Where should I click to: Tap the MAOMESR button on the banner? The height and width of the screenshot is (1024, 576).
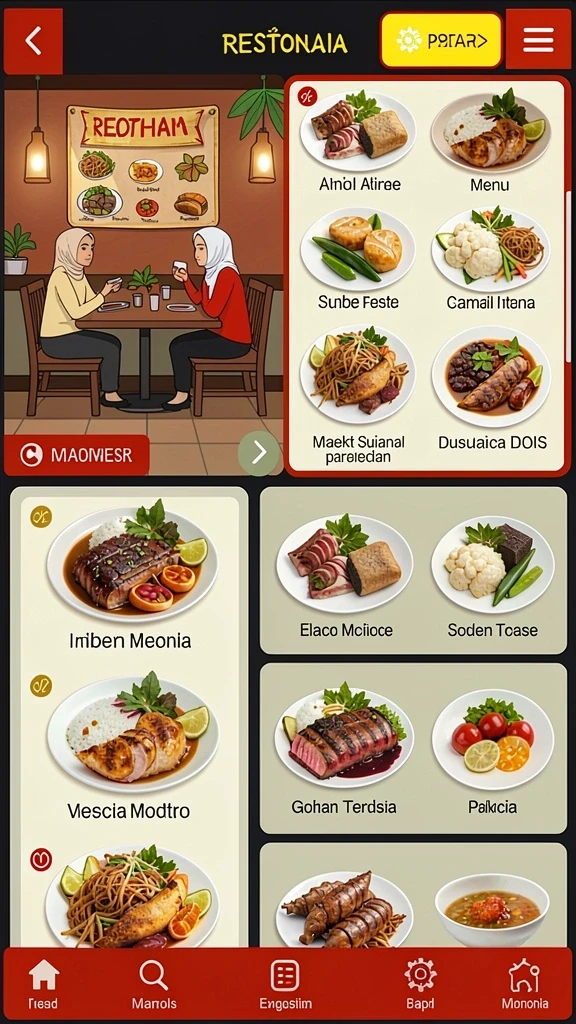click(77, 455)
